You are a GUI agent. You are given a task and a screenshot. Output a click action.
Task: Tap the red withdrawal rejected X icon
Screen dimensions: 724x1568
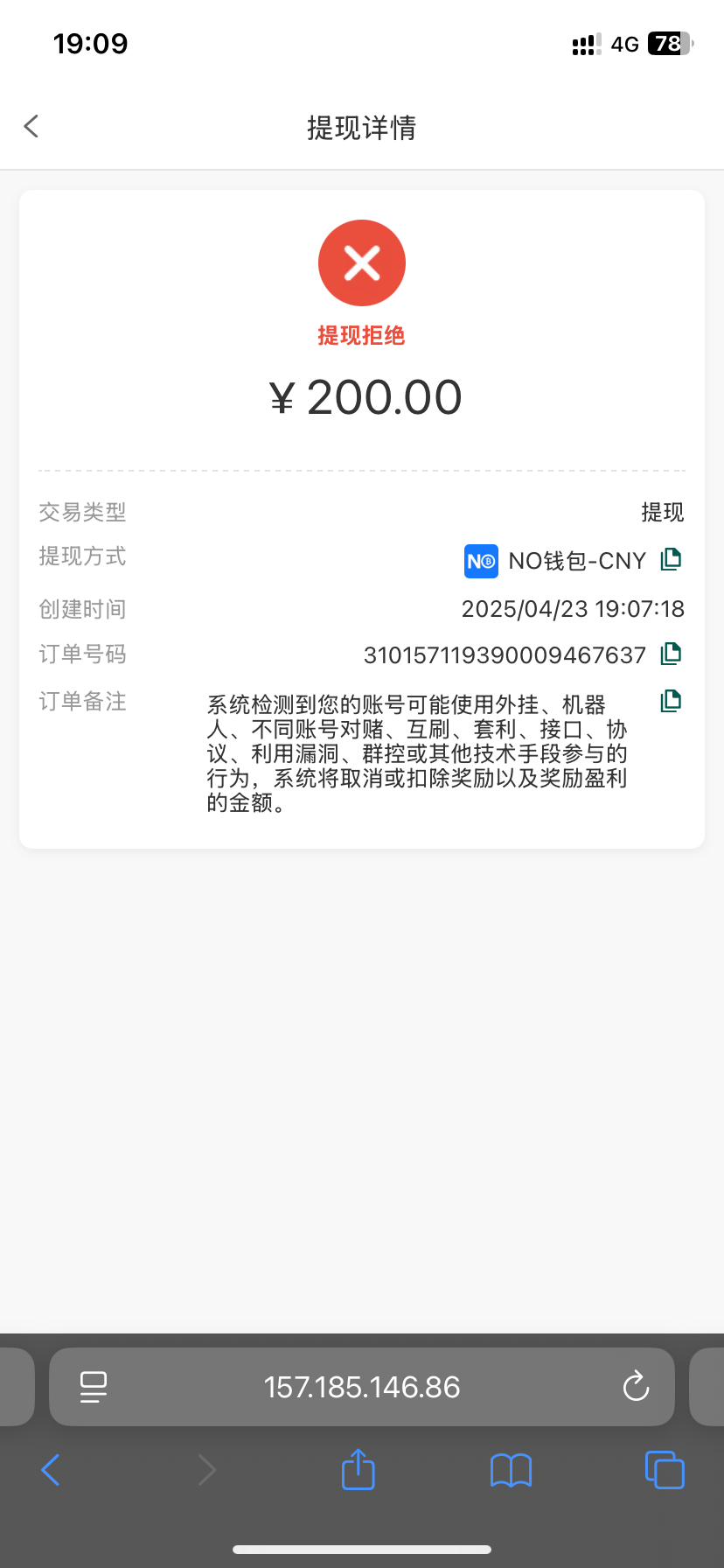(362, 262)
